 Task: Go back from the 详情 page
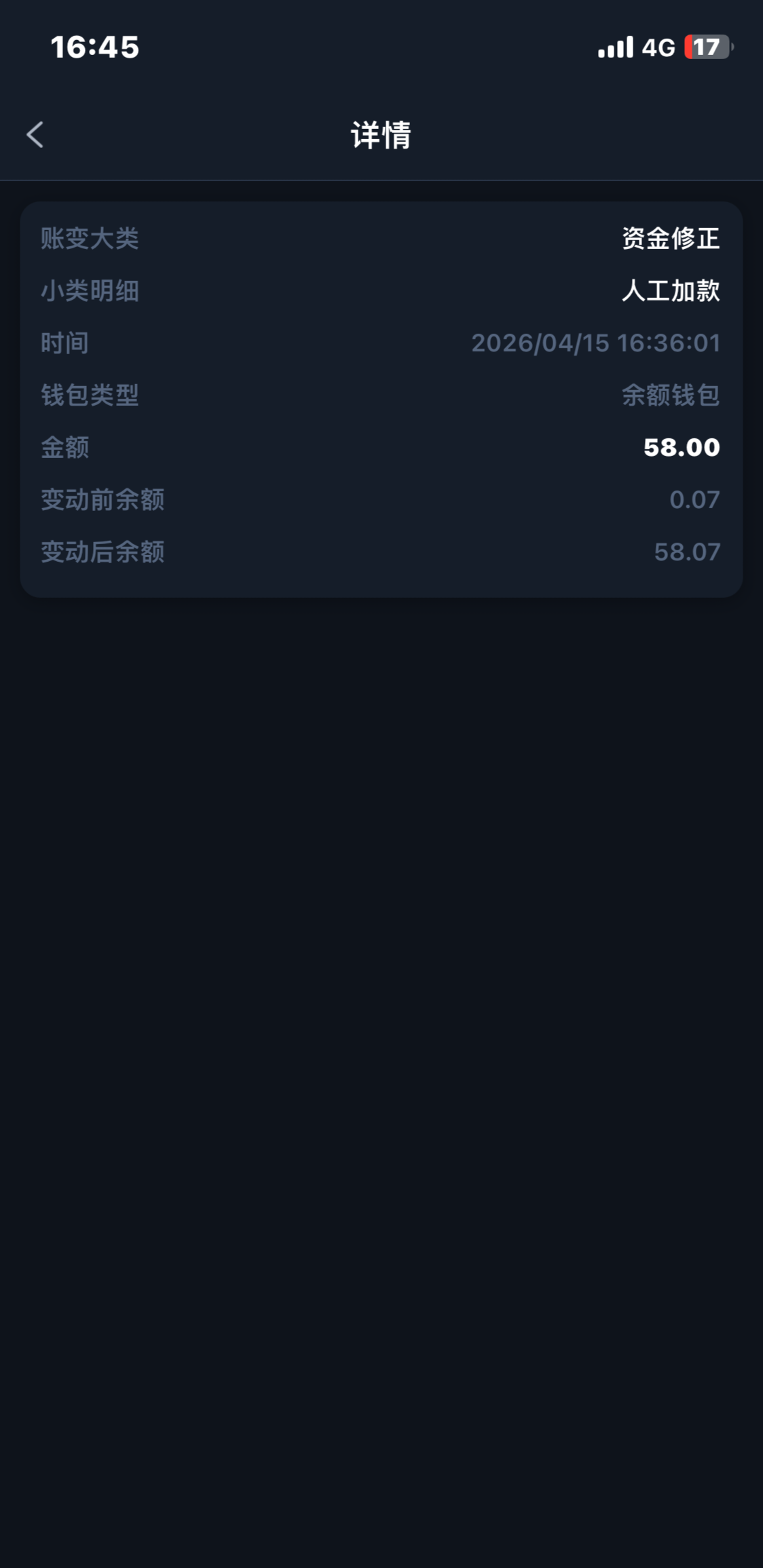35,134
